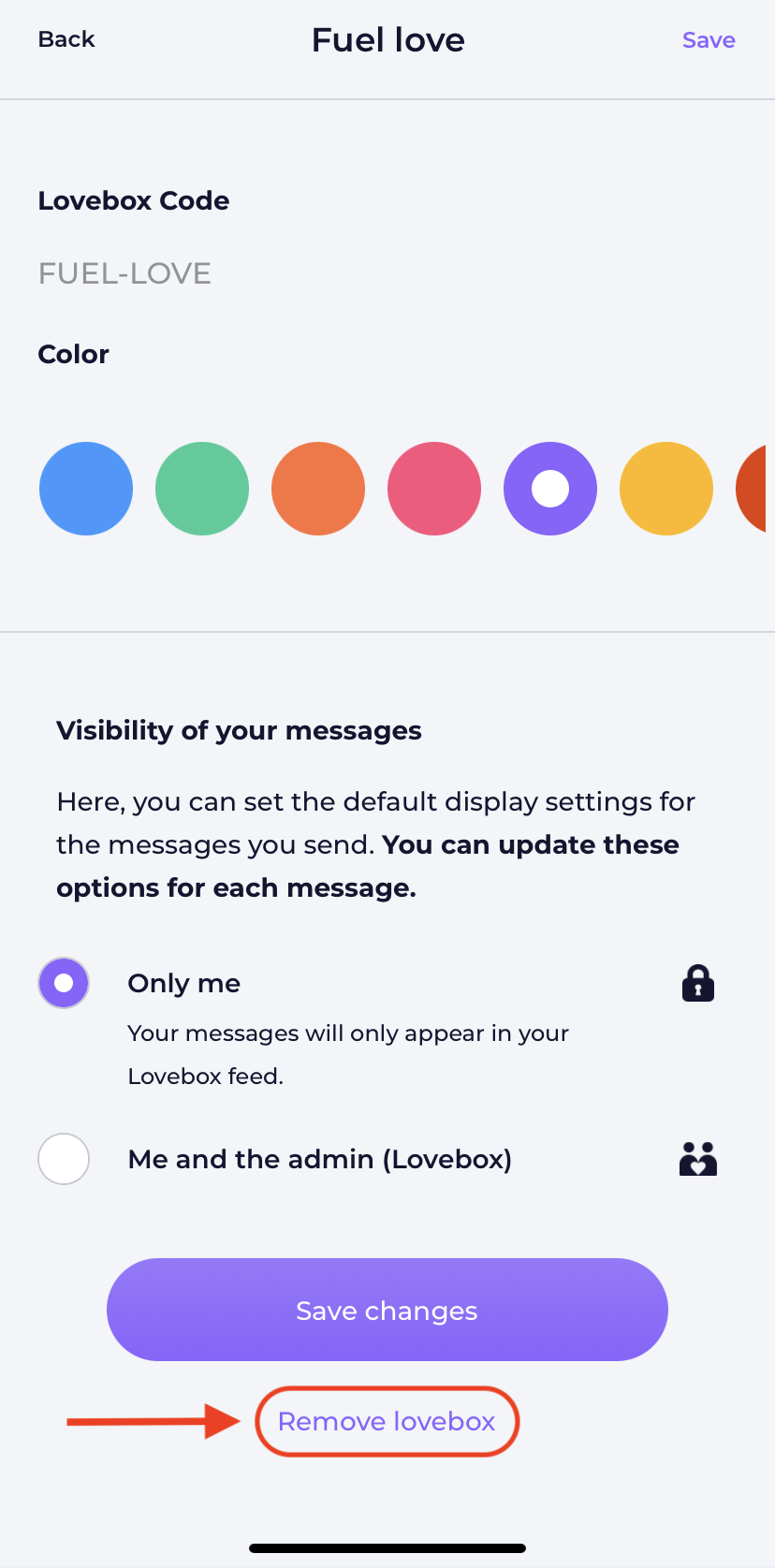Select the blue color swatch
This screenshot has width=775, height=1568.
(86, 489)
